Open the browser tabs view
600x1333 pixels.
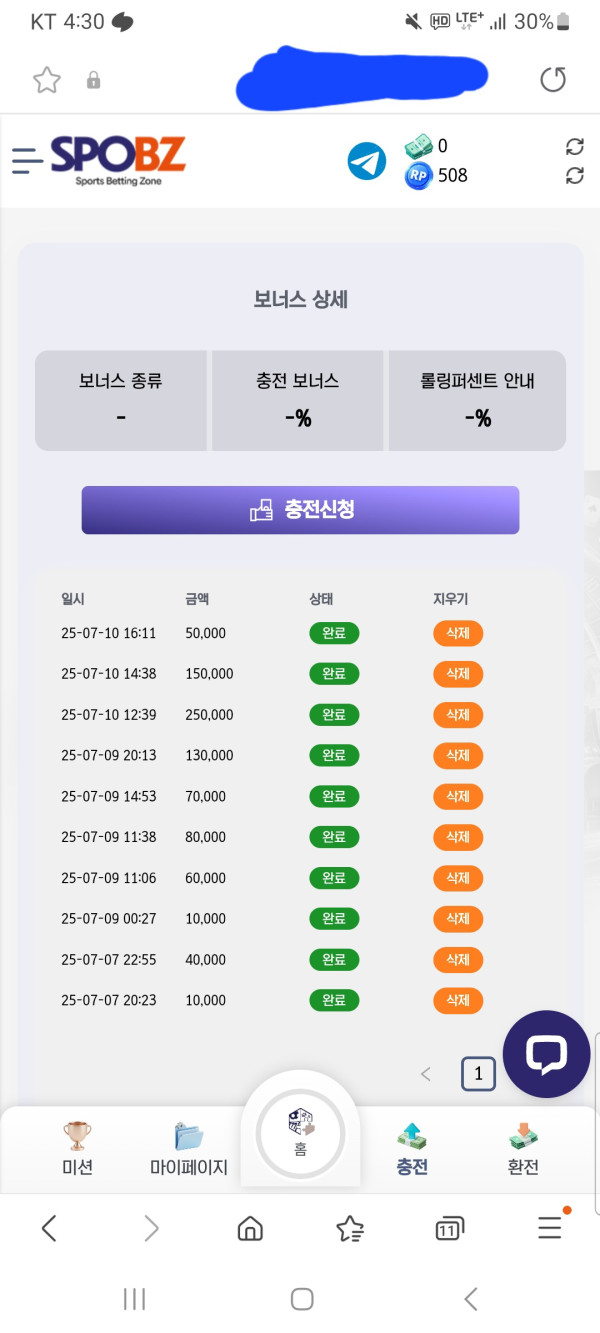449,1229
